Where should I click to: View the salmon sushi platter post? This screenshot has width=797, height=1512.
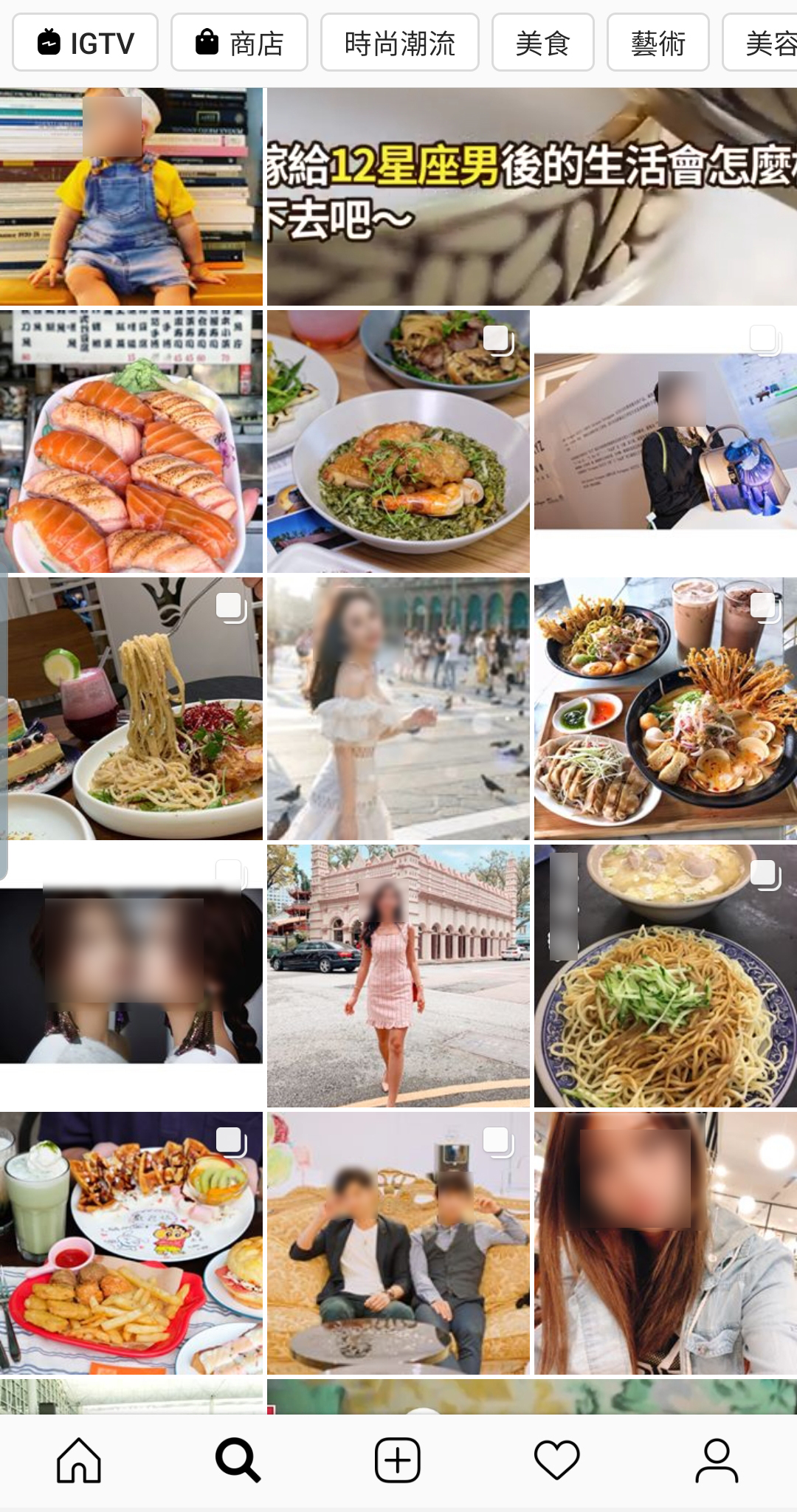[x=131, y=441]
